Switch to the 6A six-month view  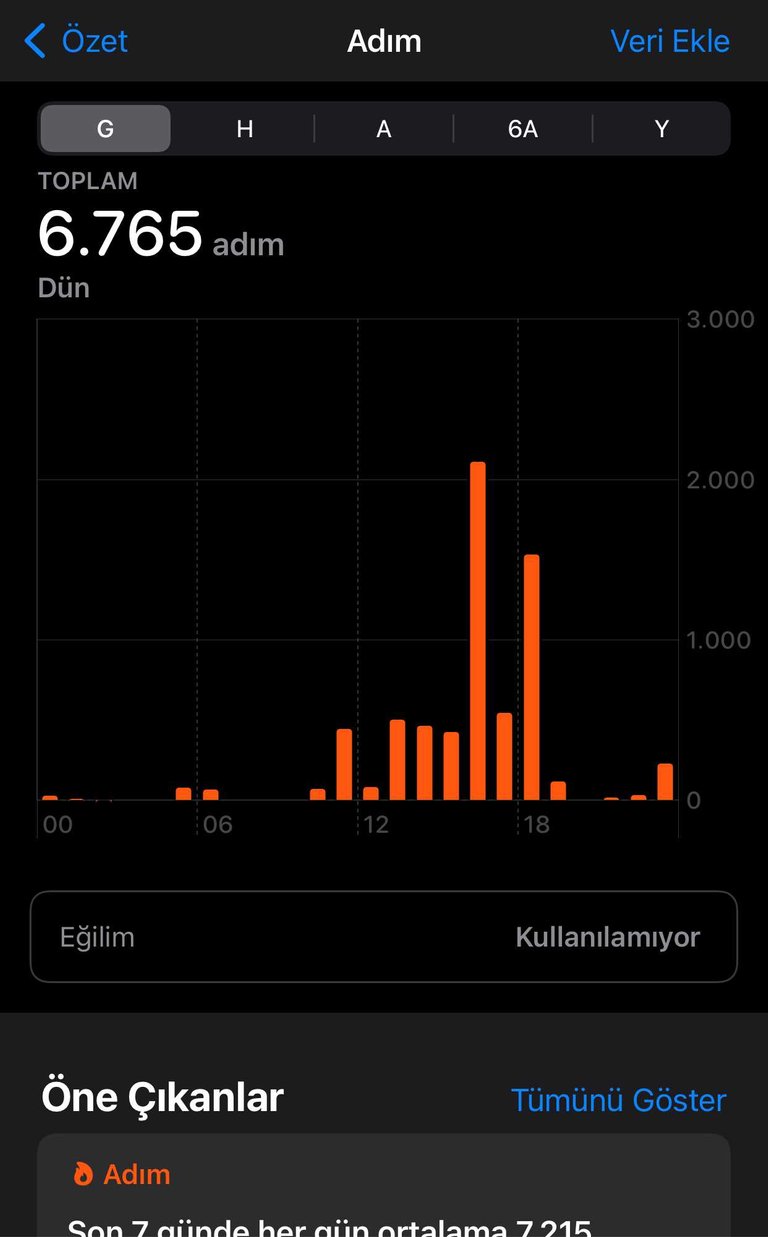tap(522, 129)
